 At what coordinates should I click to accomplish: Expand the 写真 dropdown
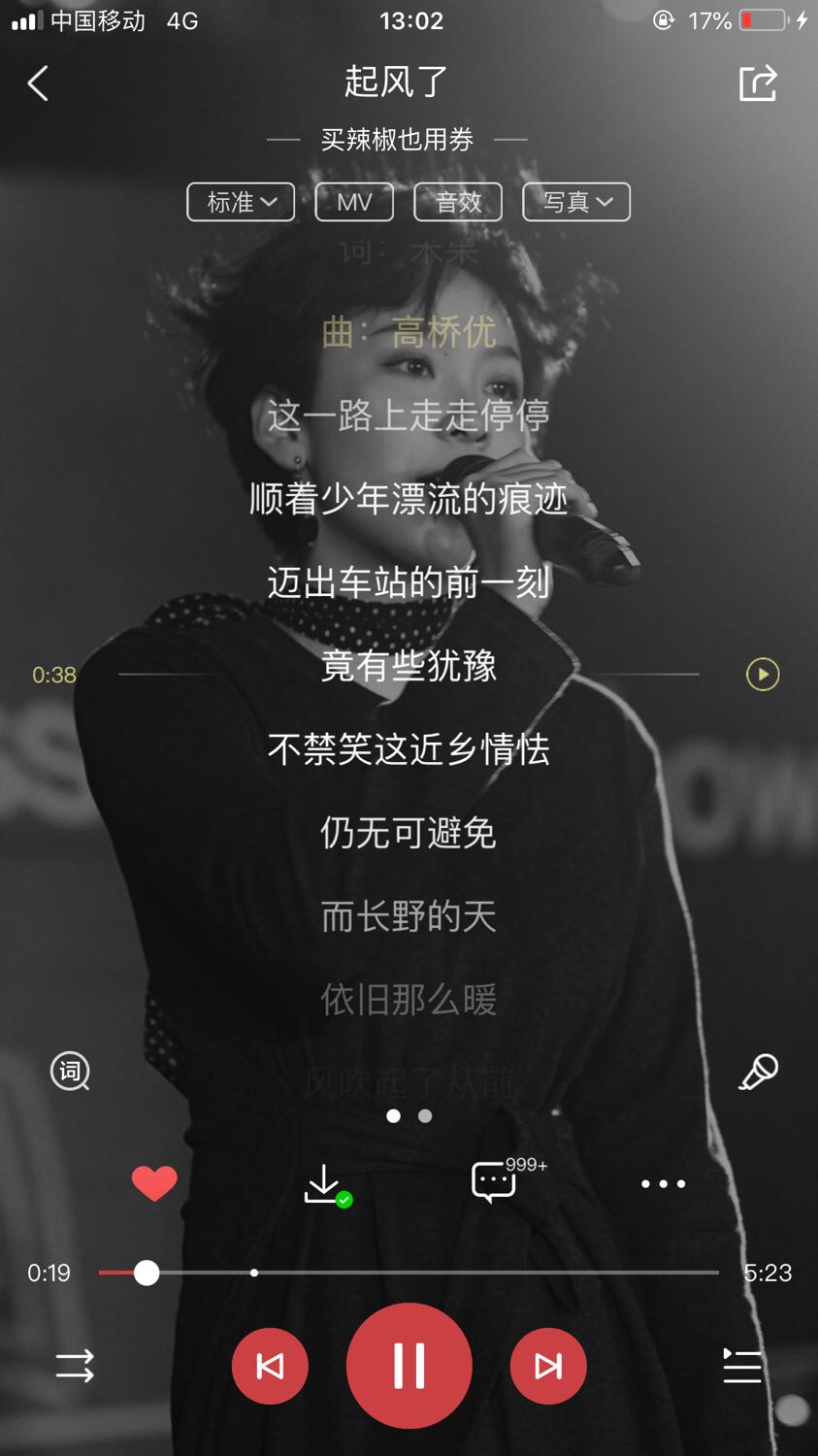[576, 202]
